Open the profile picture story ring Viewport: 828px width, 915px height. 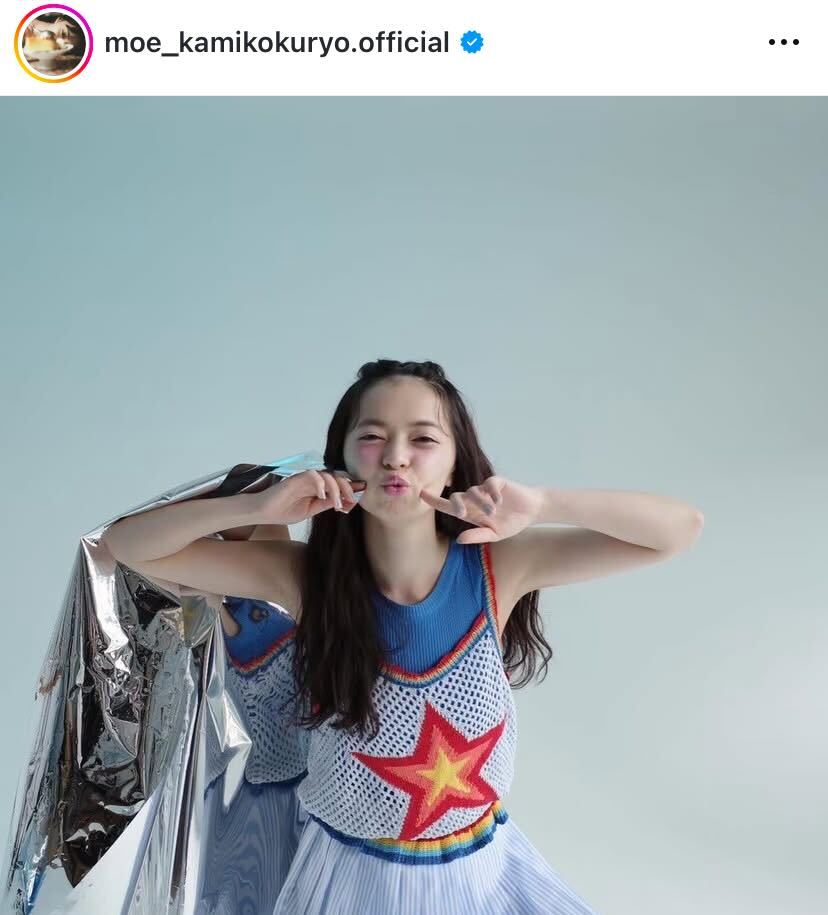[x=53, y=43]
